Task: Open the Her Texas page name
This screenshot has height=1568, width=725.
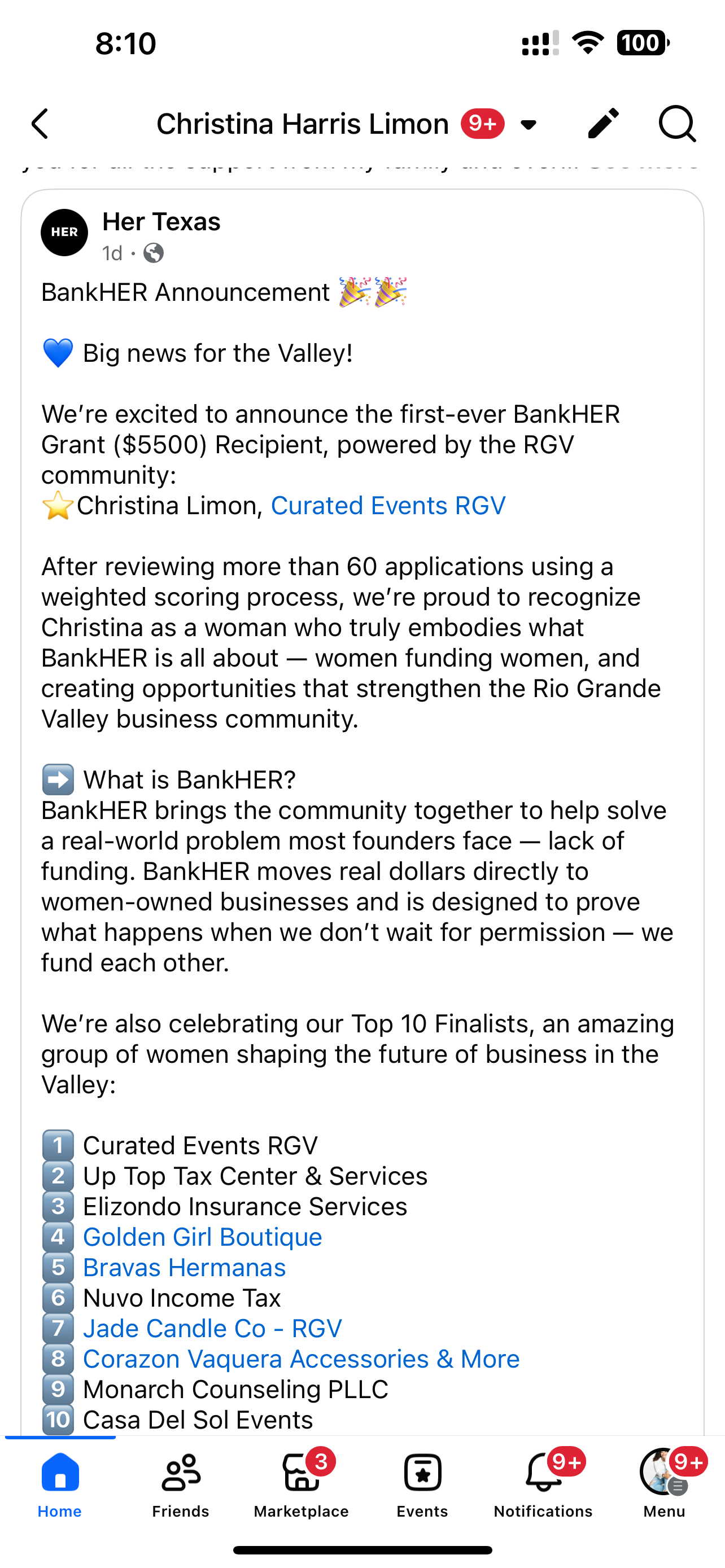Action: tap(161, 222)
